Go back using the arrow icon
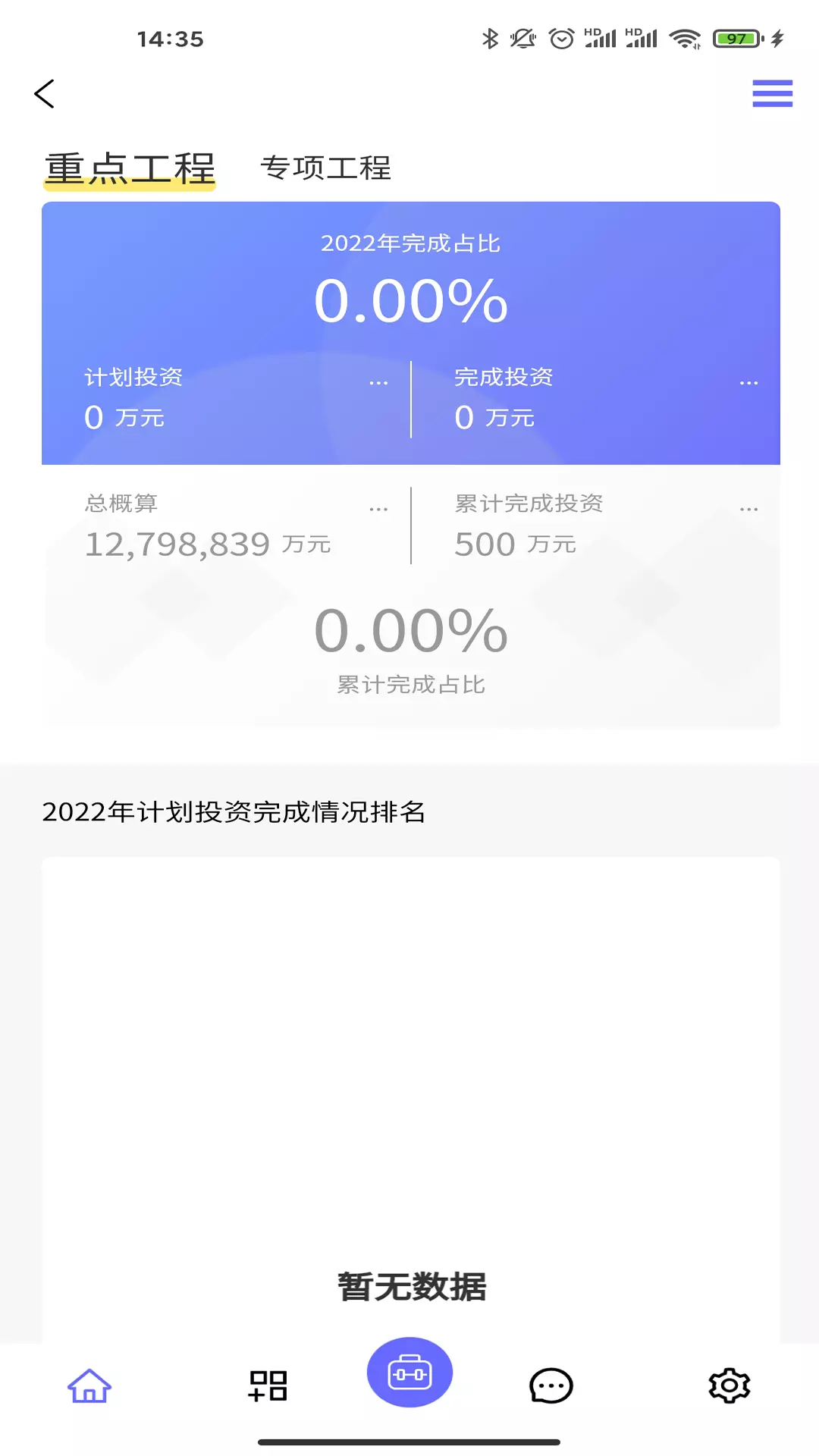 pyautogui.click(x=45, y=94)
